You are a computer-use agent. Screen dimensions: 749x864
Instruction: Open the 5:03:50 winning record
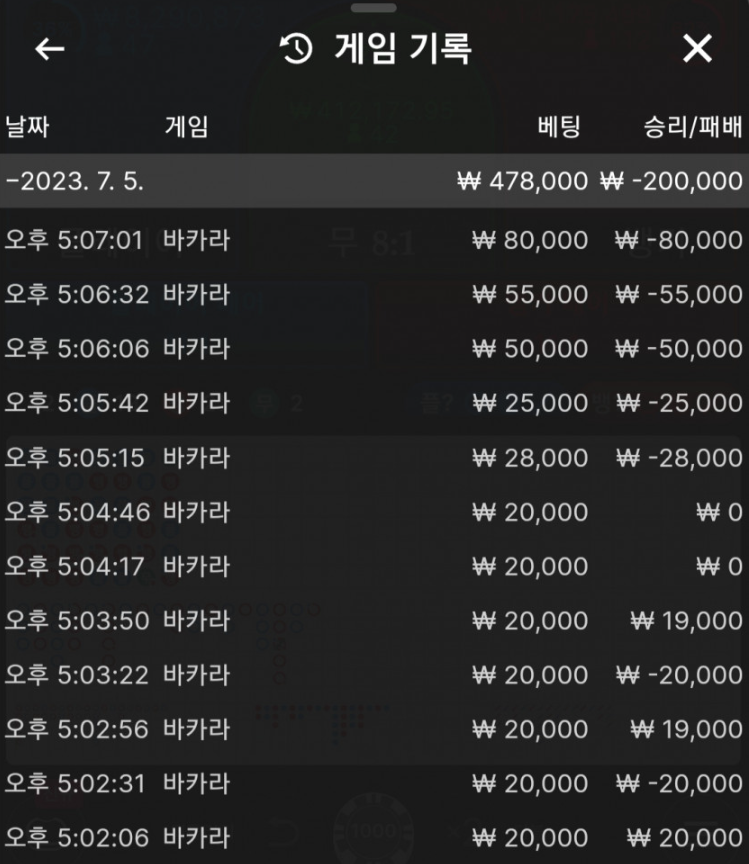pos(374,620)
